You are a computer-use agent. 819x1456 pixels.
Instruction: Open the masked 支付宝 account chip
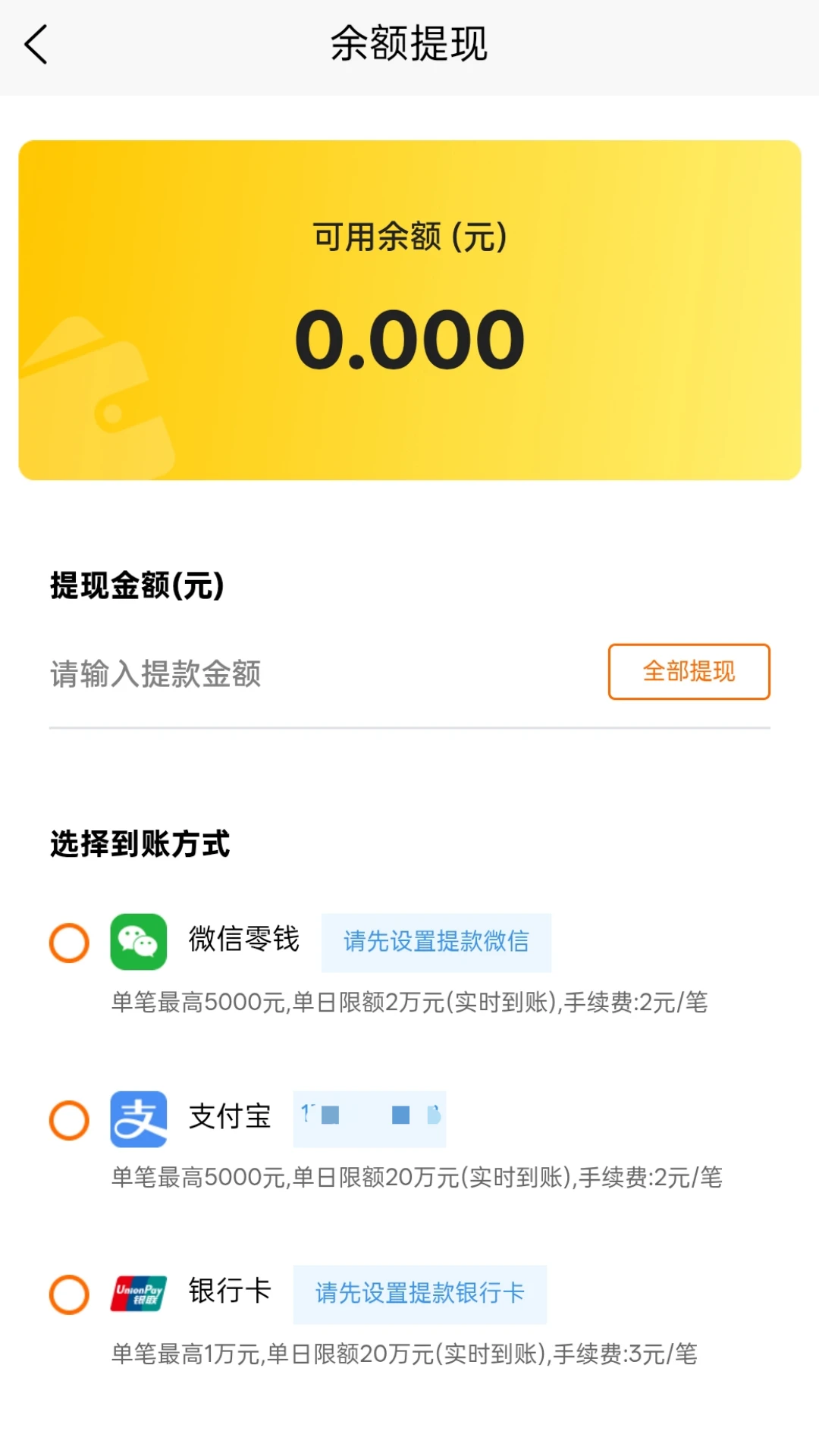pos(369,1119)
